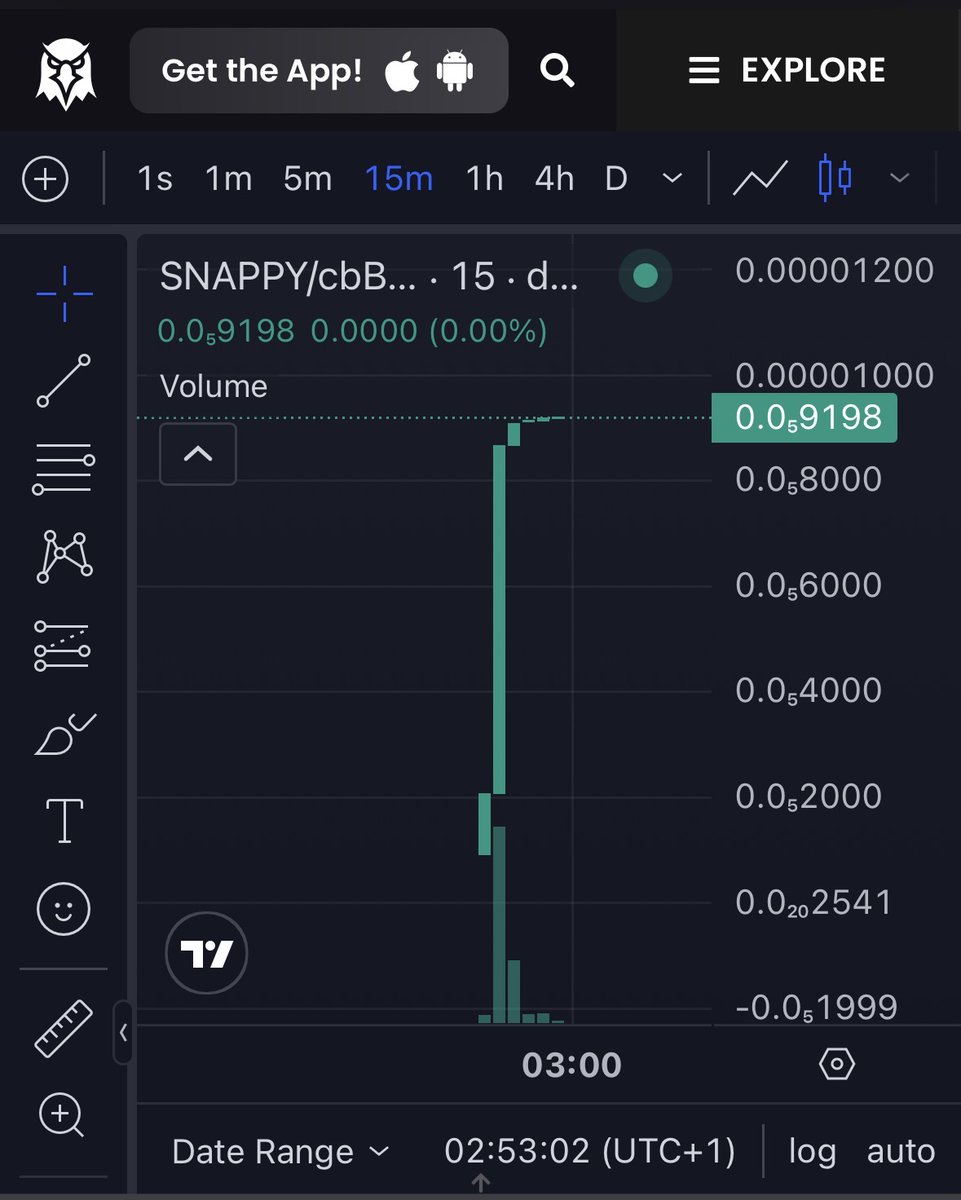Viewport: 961px width, 1200px height.
Task: Switch to the 5m interval
Action: 307,179
